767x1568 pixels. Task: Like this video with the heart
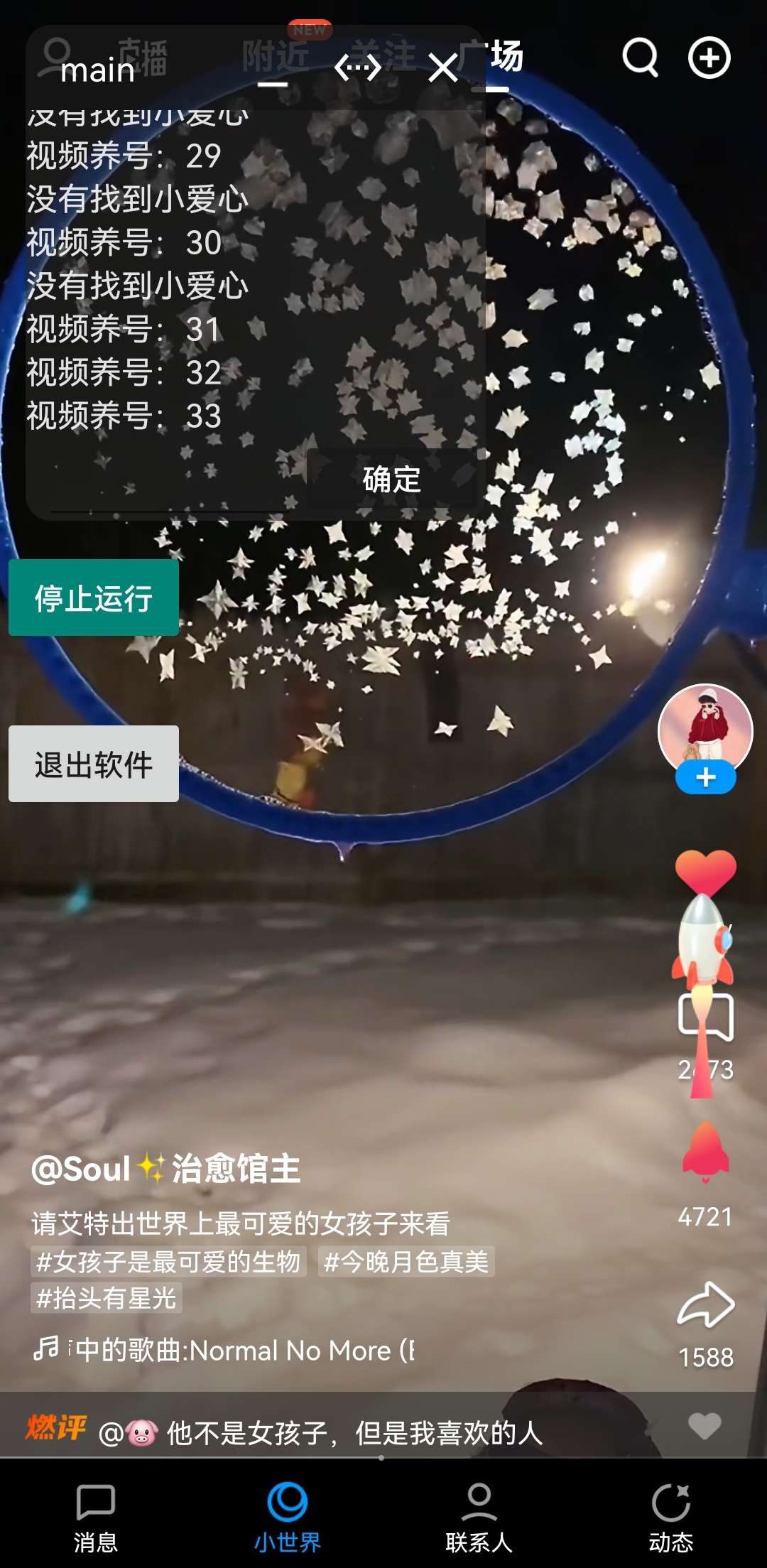(705, 871)
